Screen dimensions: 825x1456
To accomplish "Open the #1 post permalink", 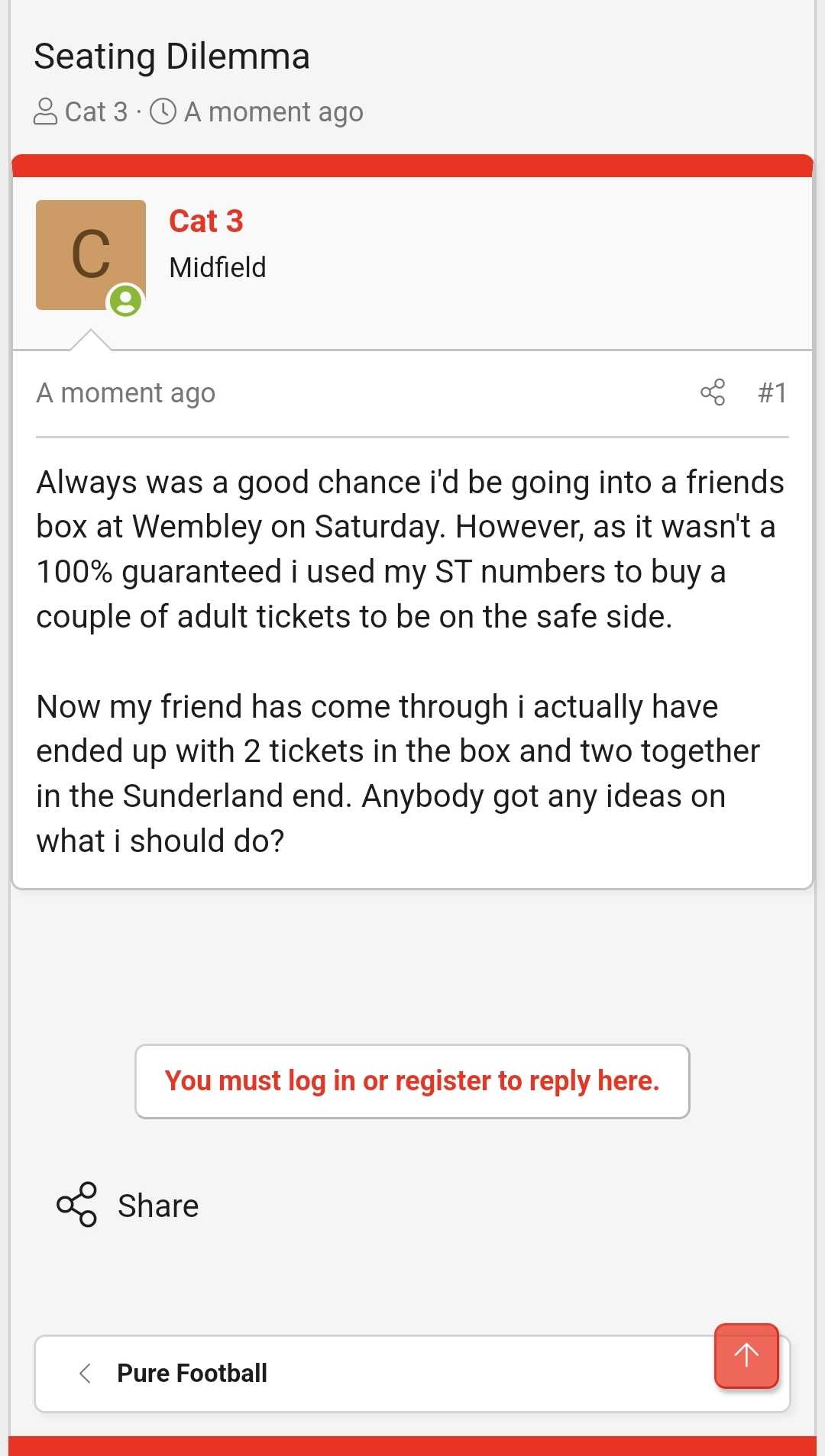I will pyautogui.click(x=772, y=392).
